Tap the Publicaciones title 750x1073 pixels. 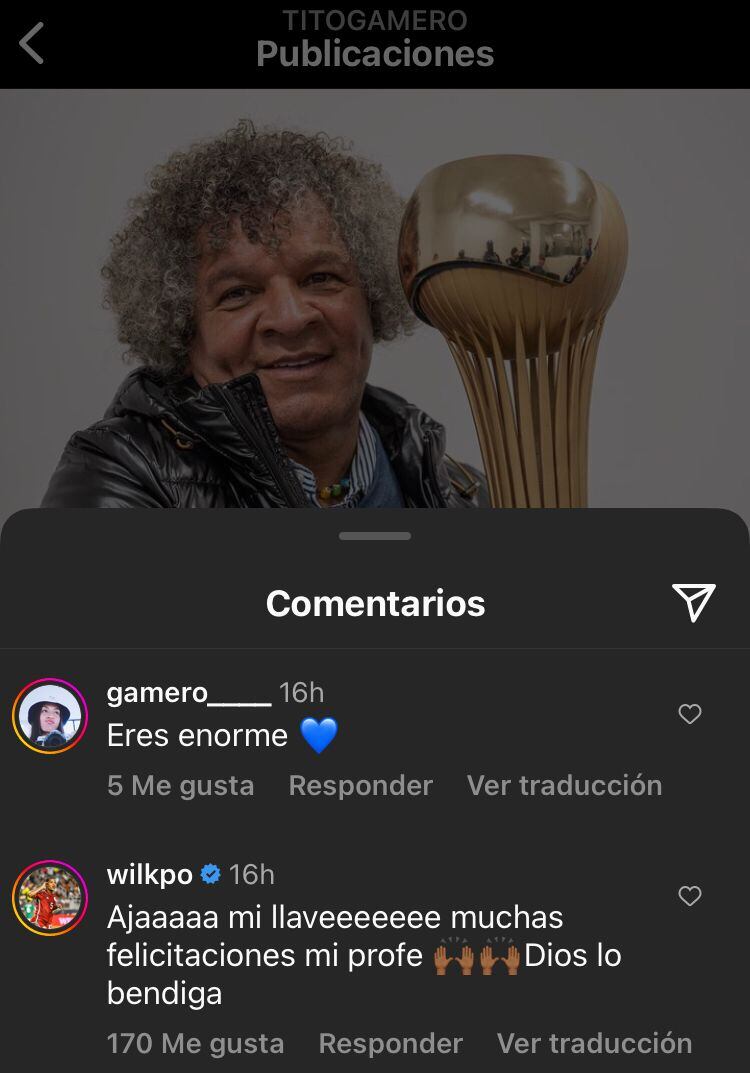pyautogui.click(x=375, y=53)
